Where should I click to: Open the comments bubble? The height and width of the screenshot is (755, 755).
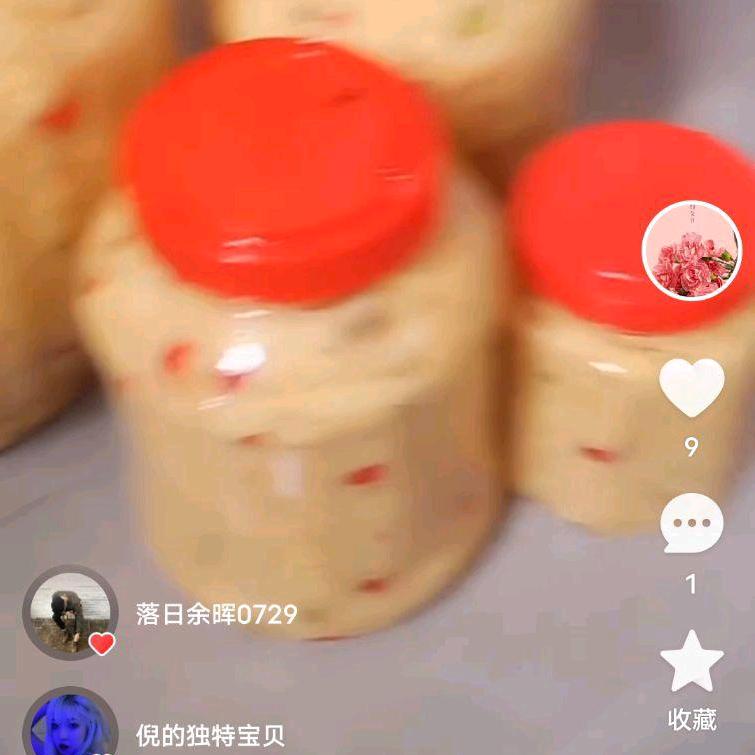click(x=691, y=524)
